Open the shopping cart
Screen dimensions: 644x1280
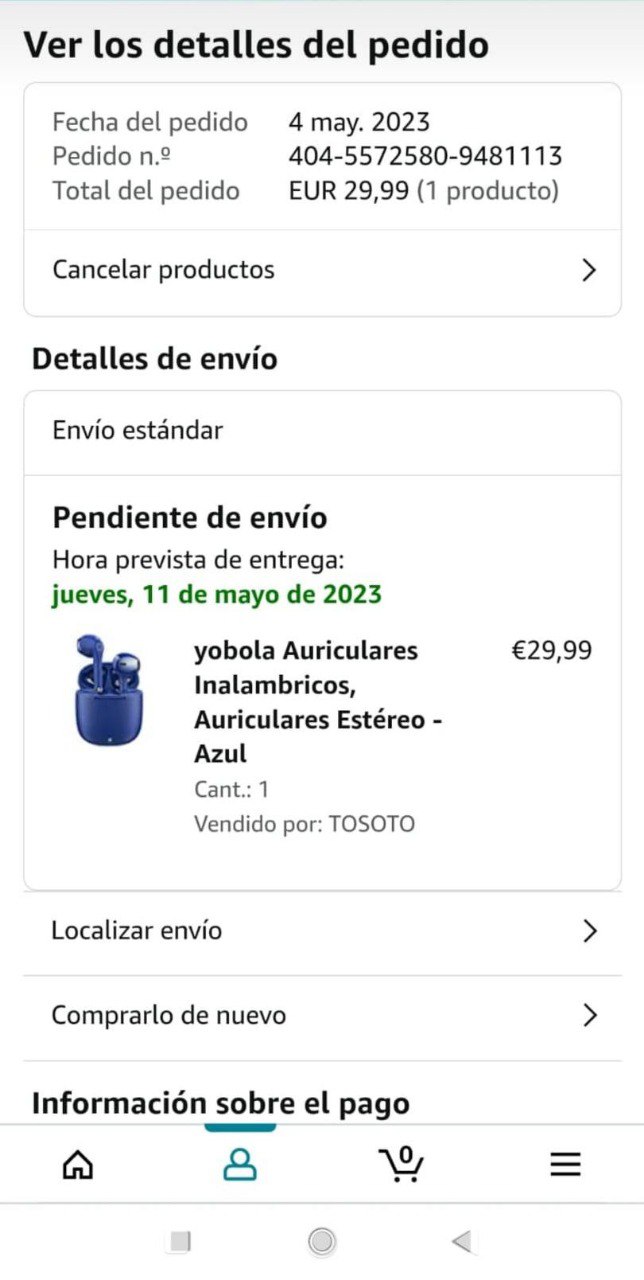[401, 1164]
